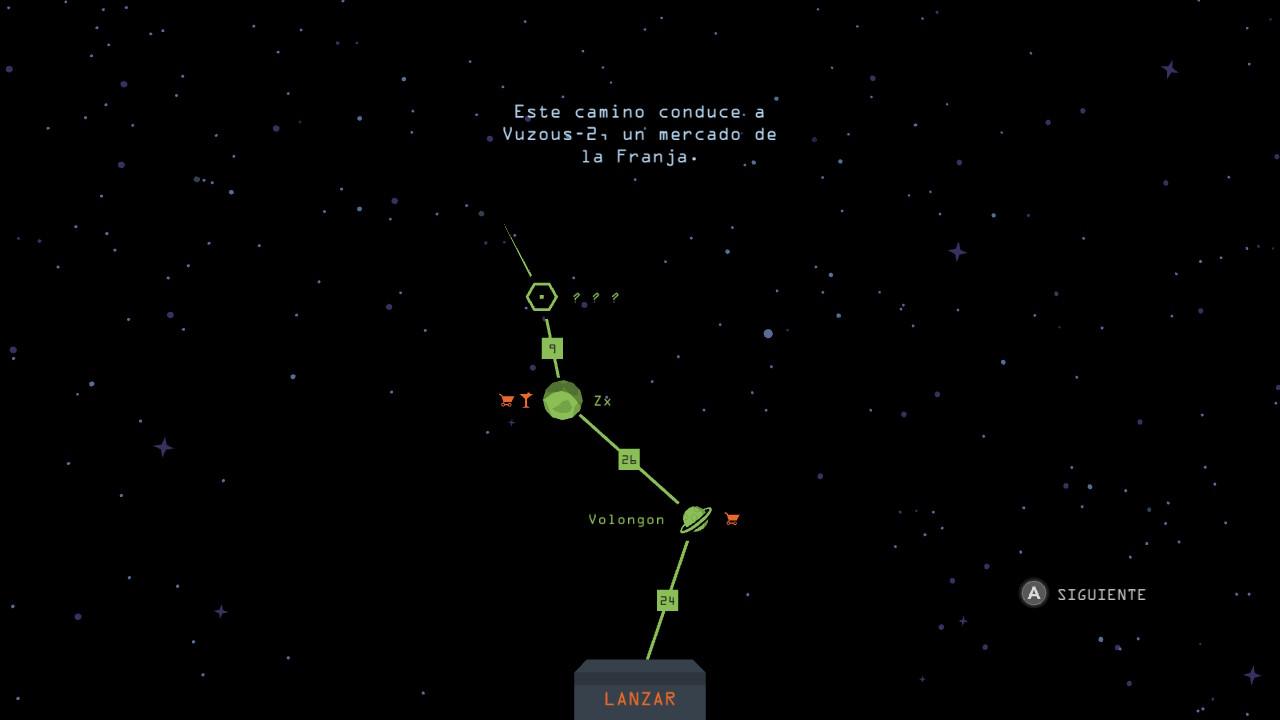Tap the LANZAR launch button
This screenshot has width=1280, height=720.
coord(640,698)
